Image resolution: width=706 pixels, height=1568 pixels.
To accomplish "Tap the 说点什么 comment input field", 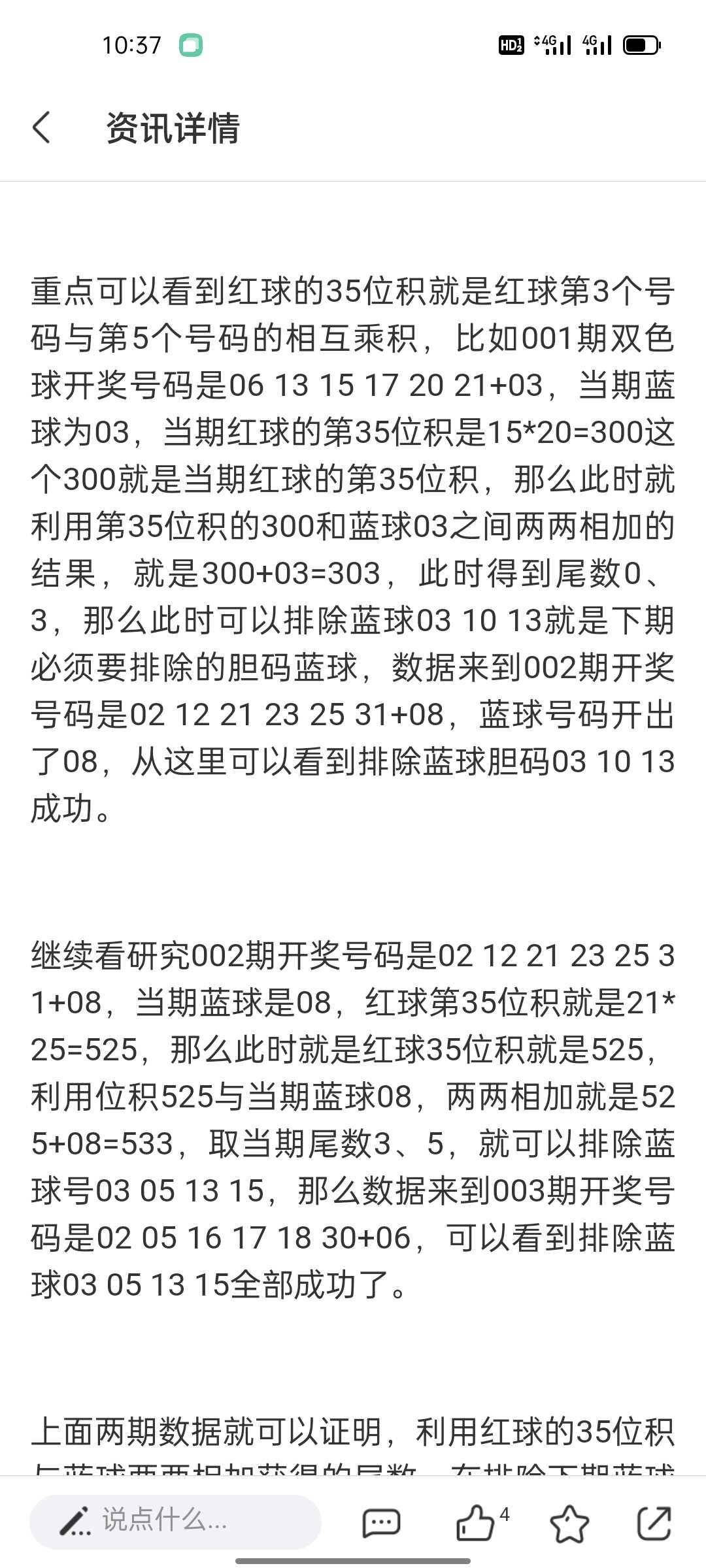I will tap(175, 1522).
